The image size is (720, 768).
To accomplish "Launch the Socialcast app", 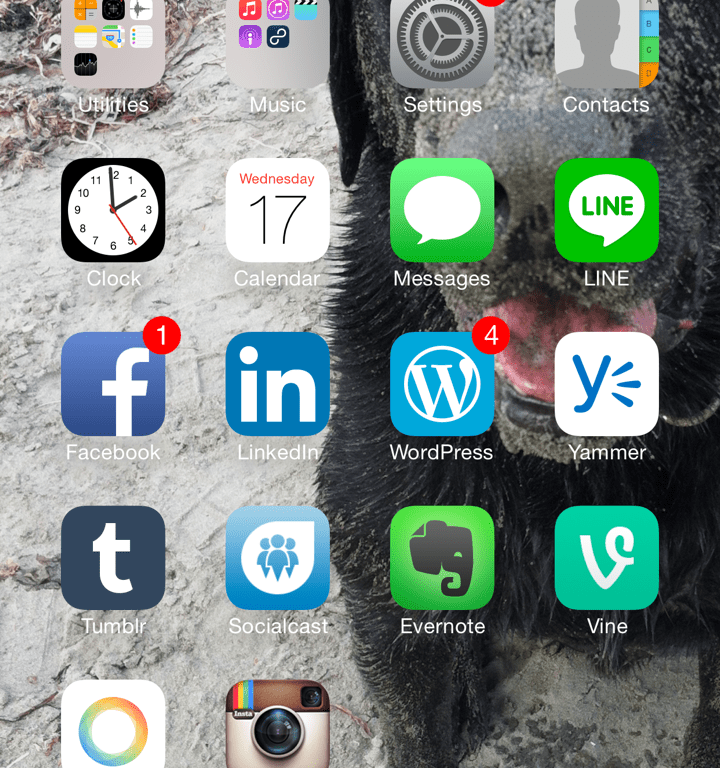I will point(278,558).
